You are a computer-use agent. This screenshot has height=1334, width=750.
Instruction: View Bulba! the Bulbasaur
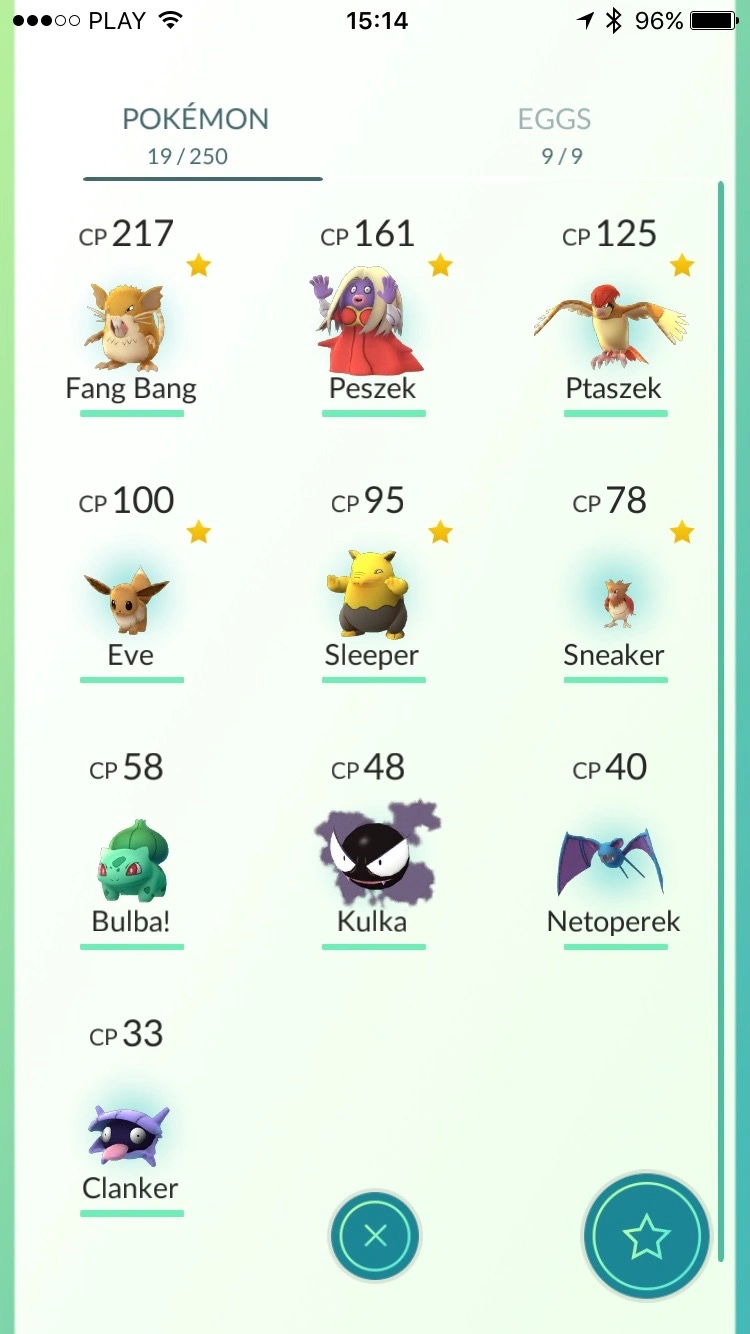[132, 862]
